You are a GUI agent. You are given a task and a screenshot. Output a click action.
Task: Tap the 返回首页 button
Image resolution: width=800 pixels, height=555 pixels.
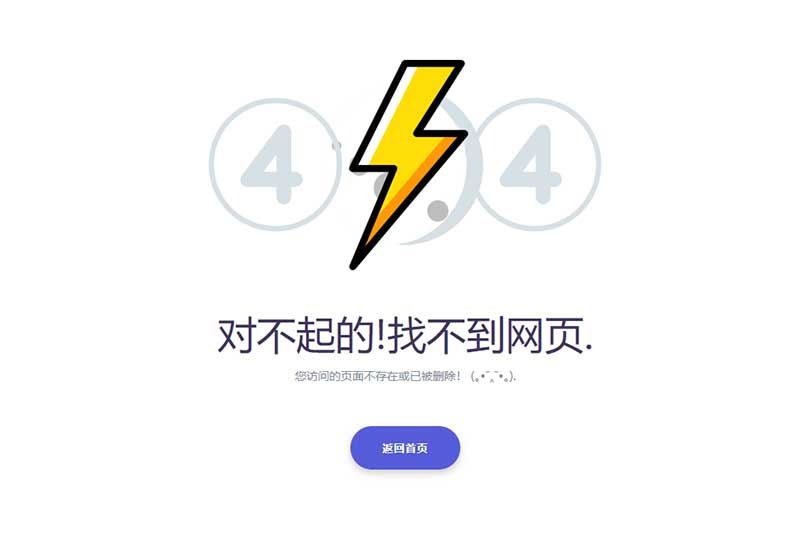405,448
